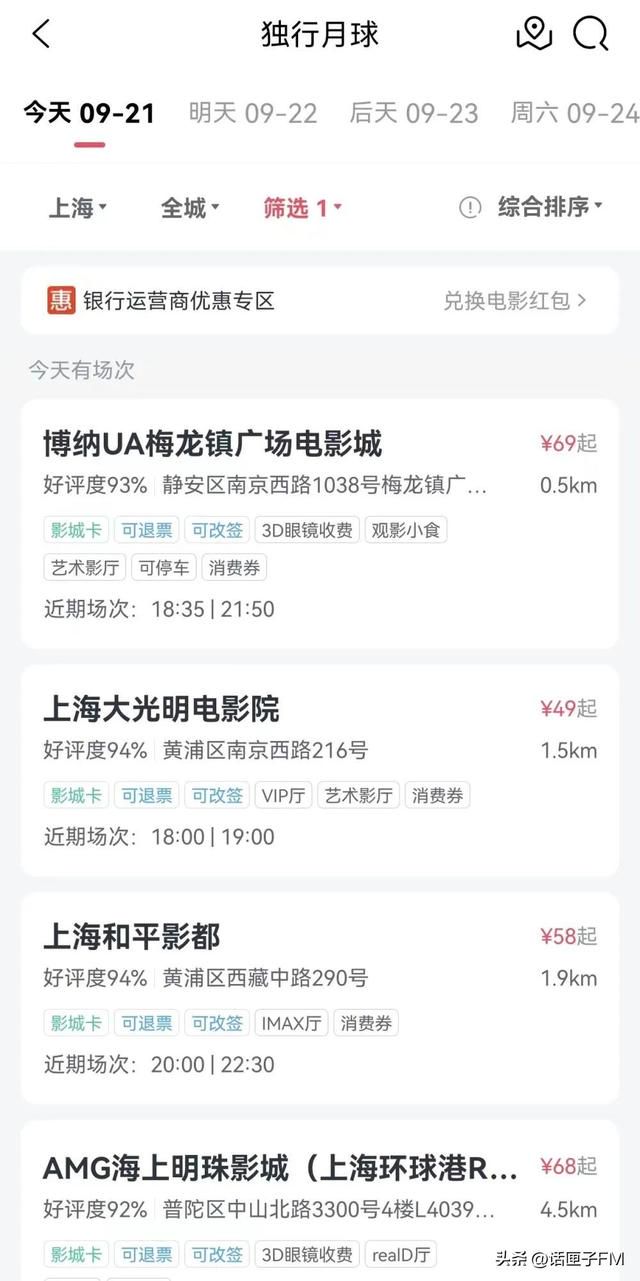Expand the 全城 area dropdown
Image resolution: width=640 pixels, height=1281 pixels.
[x=190, y=207]
